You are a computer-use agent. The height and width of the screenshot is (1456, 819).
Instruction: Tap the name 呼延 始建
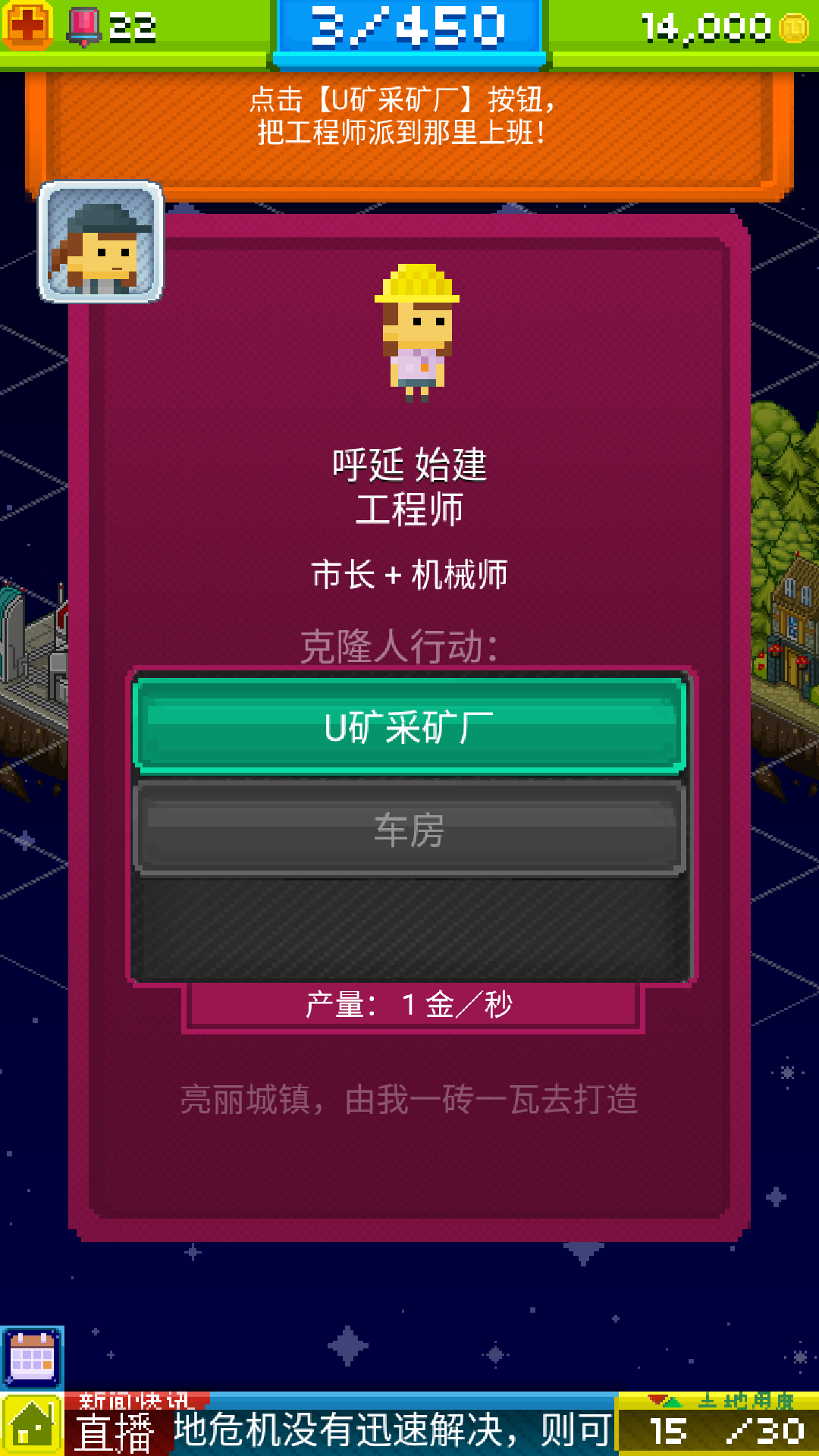(x=409, y=466)
